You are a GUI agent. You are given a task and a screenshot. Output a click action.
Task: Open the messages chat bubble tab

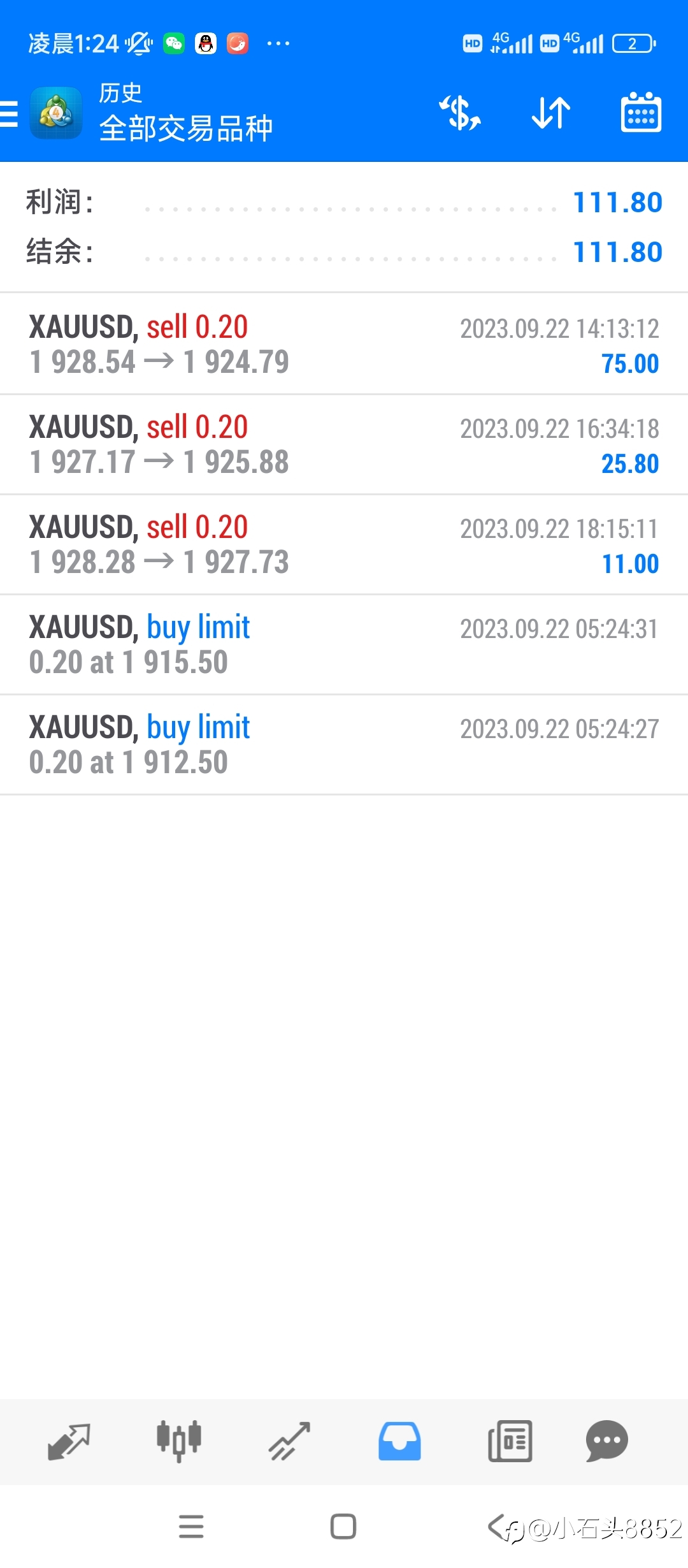coord(607,1441)
